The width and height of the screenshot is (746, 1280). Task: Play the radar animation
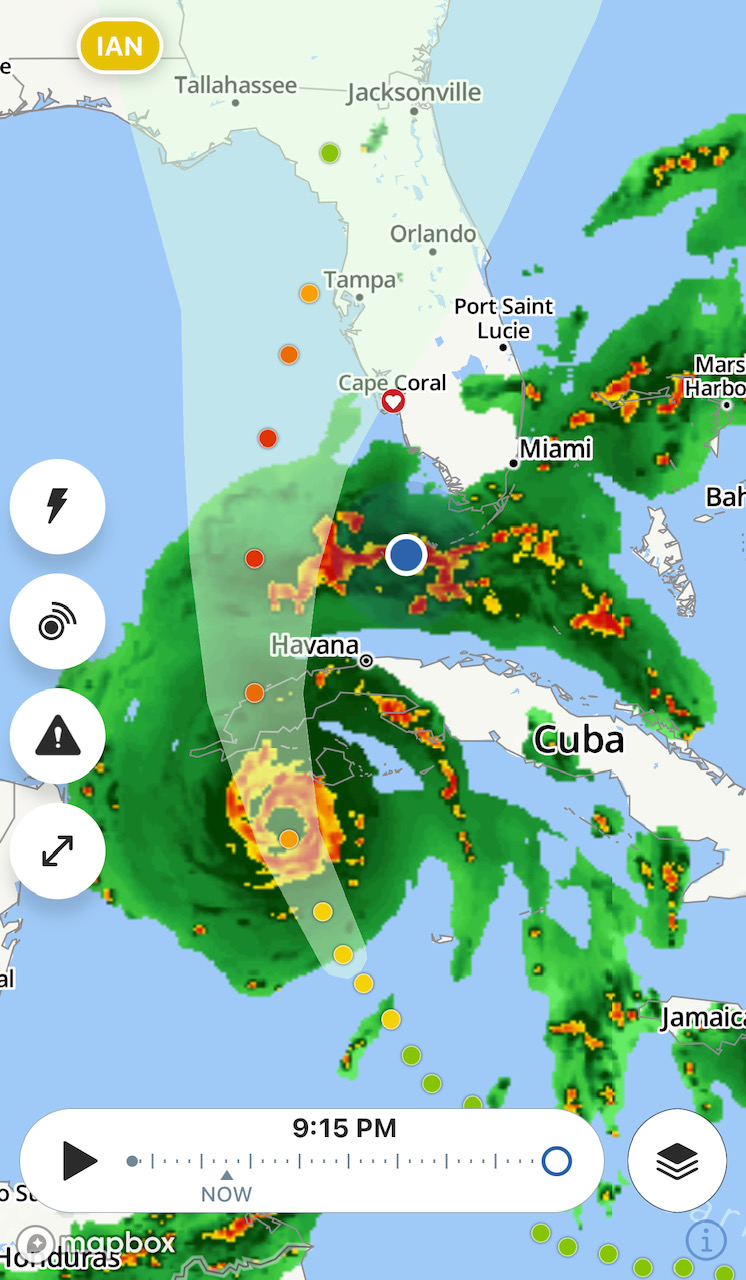(x=79, y=1161)
